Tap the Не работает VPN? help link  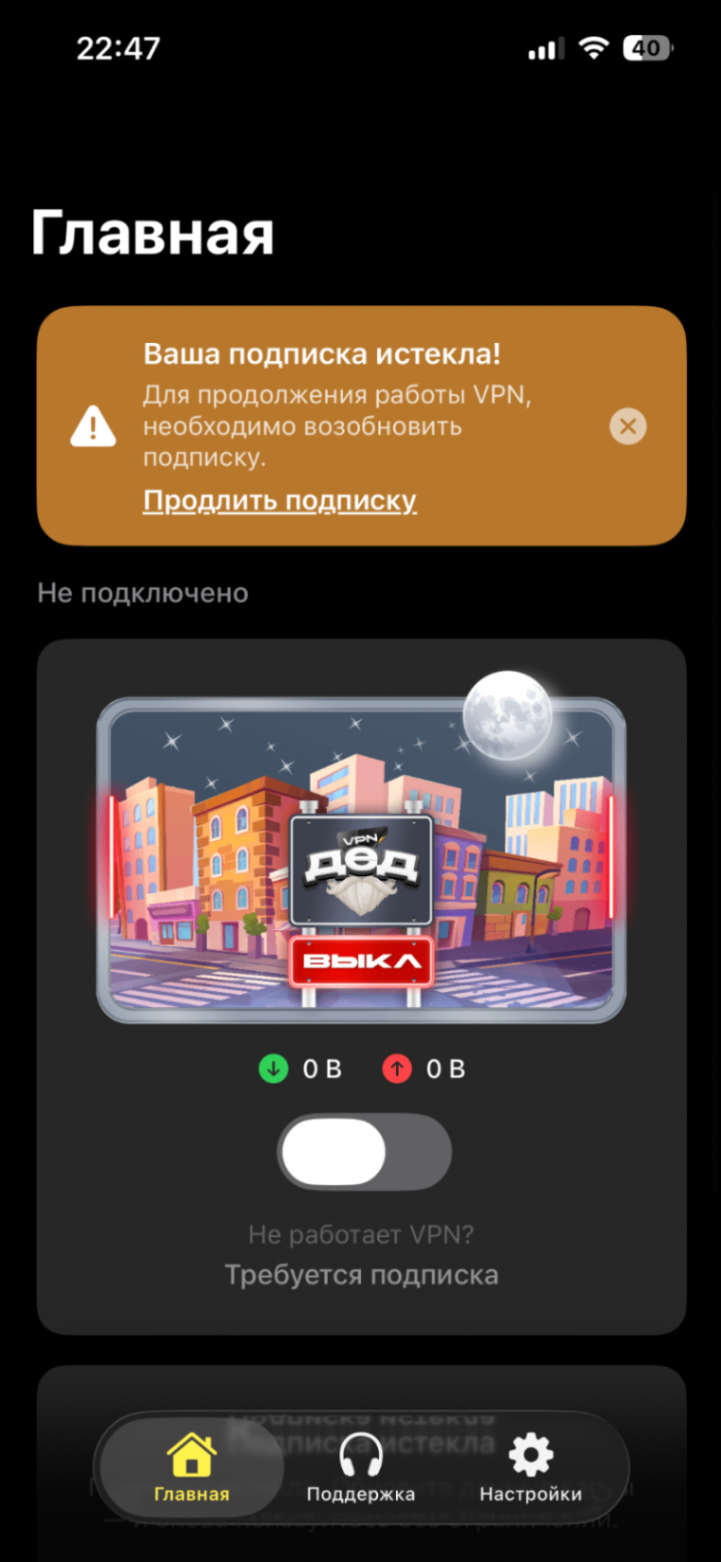click(x=361, y=1234)
